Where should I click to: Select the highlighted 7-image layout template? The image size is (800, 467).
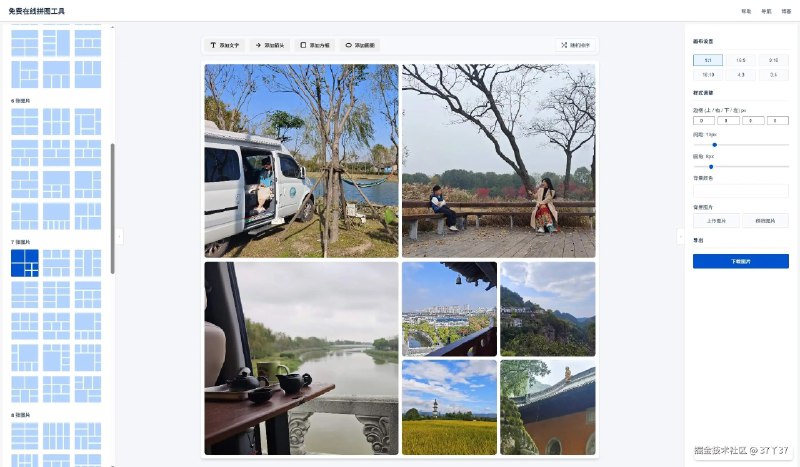click(25, 263)
